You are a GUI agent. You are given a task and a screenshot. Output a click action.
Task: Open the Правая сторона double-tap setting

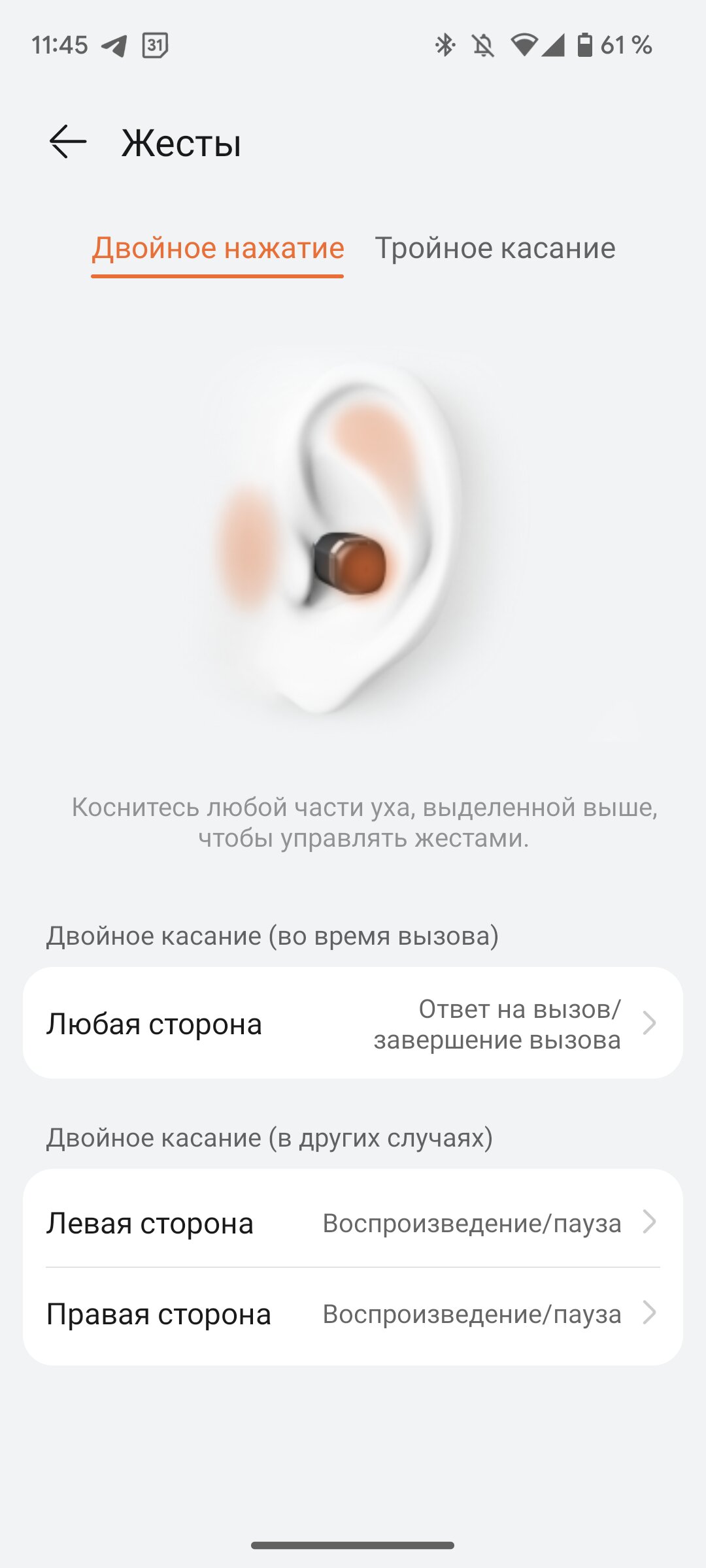point(353,1313)
